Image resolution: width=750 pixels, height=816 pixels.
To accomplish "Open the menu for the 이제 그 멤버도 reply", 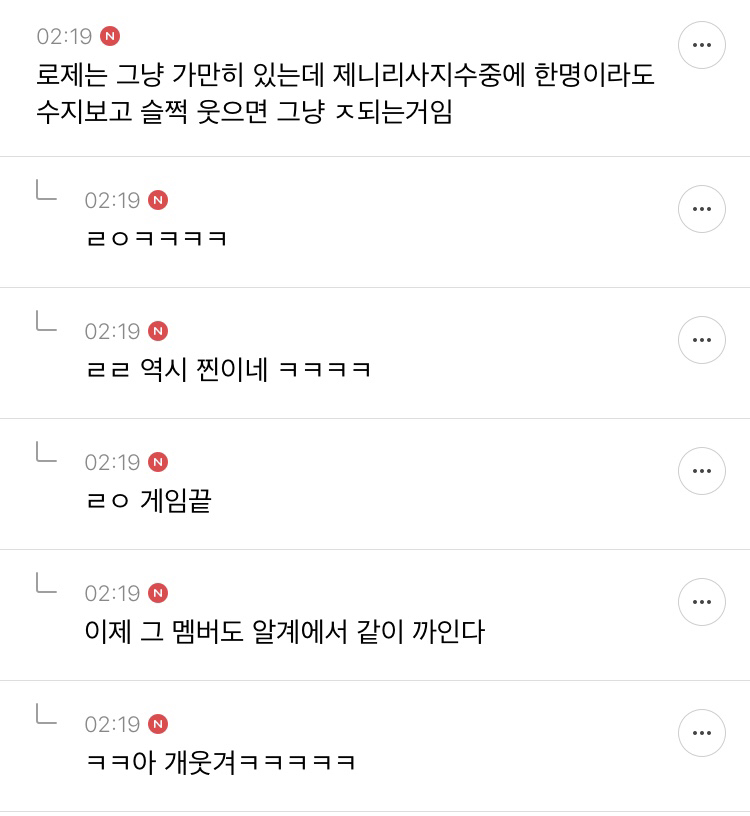I will pos(701,602).
